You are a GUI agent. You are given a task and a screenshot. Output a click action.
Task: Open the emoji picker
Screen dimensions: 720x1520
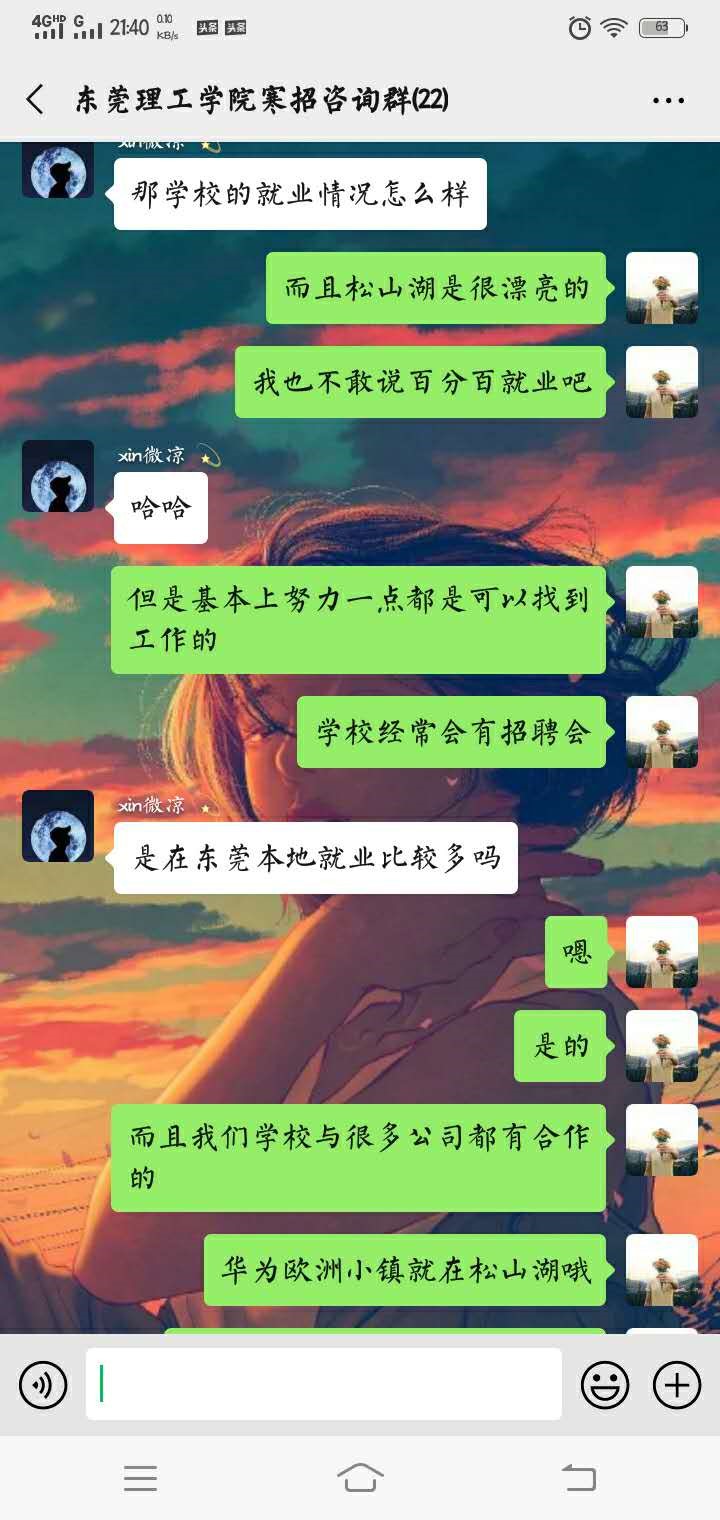605,1385
